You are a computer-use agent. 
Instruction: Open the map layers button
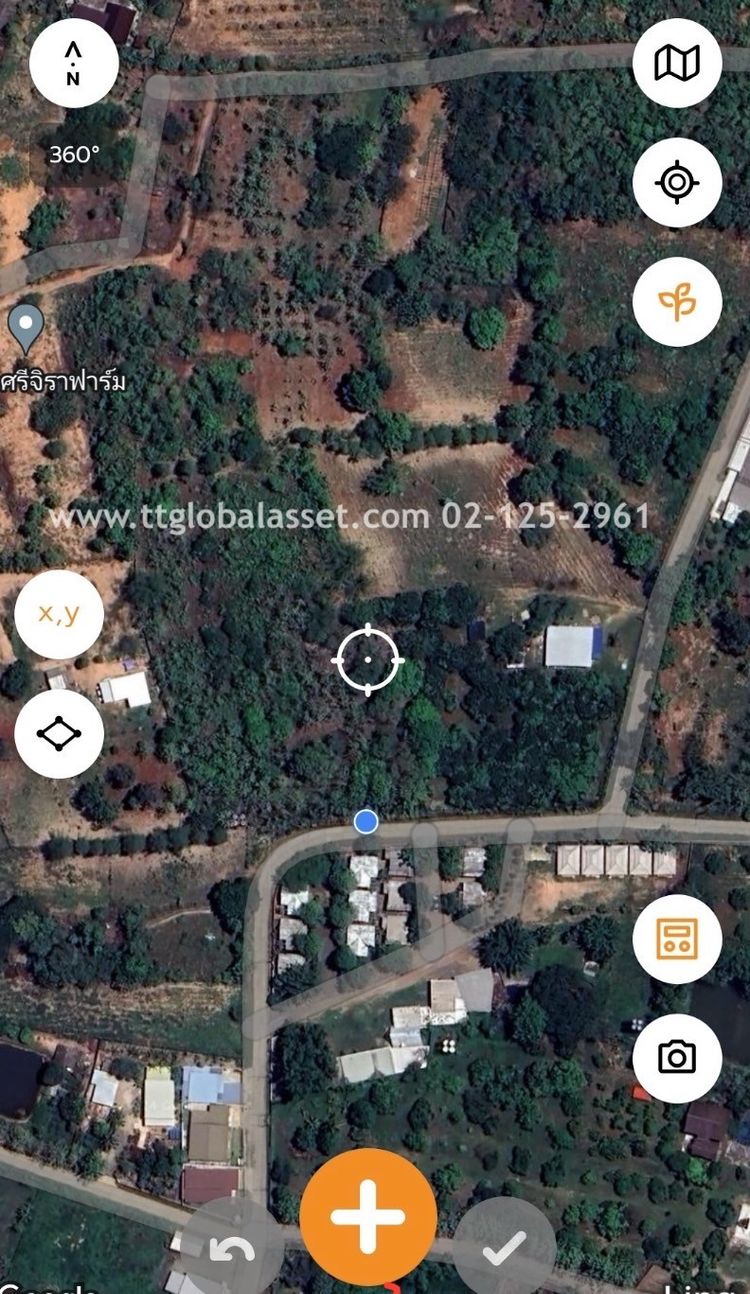click(677, 63)
